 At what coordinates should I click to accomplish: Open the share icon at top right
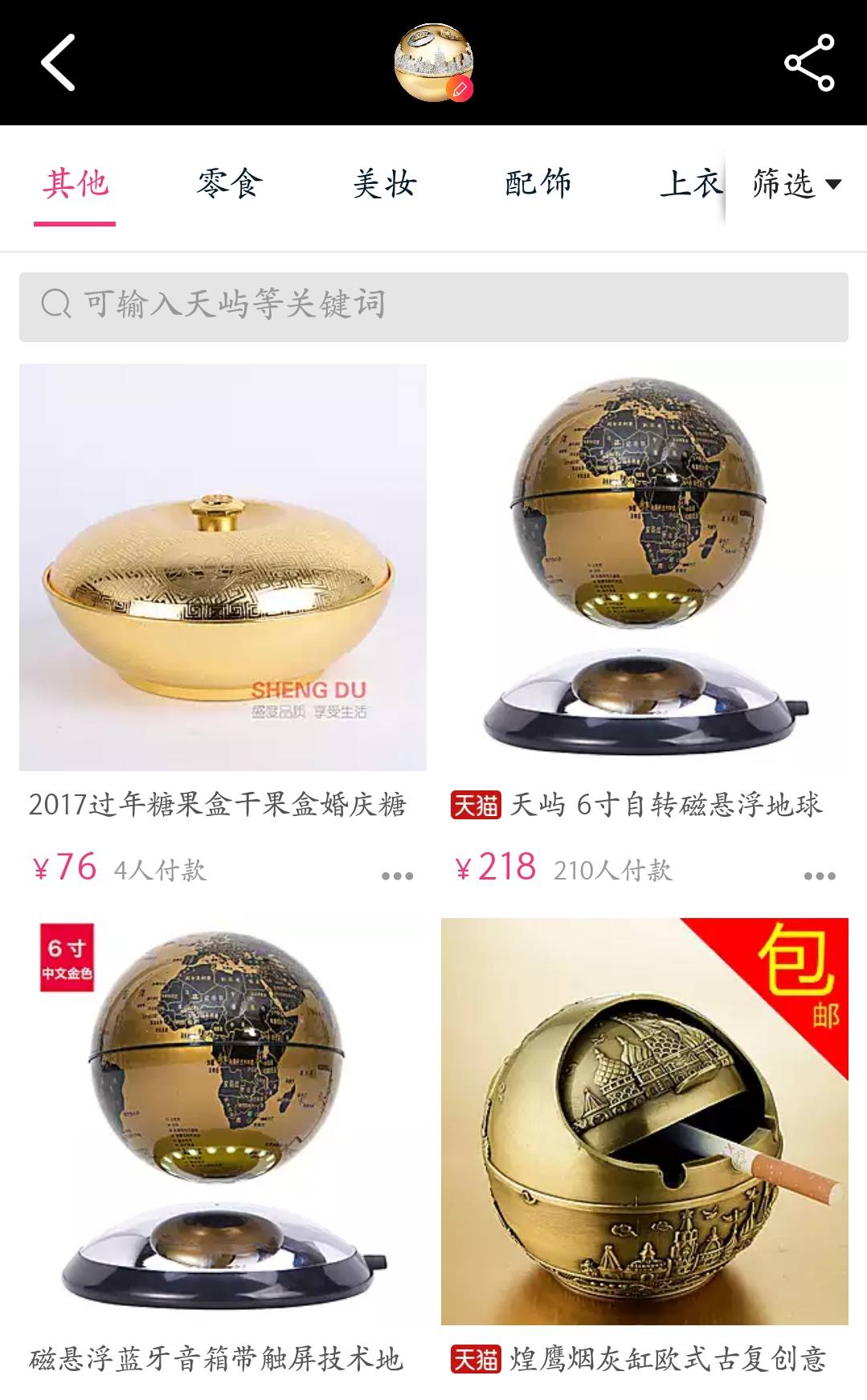(810, 64)
